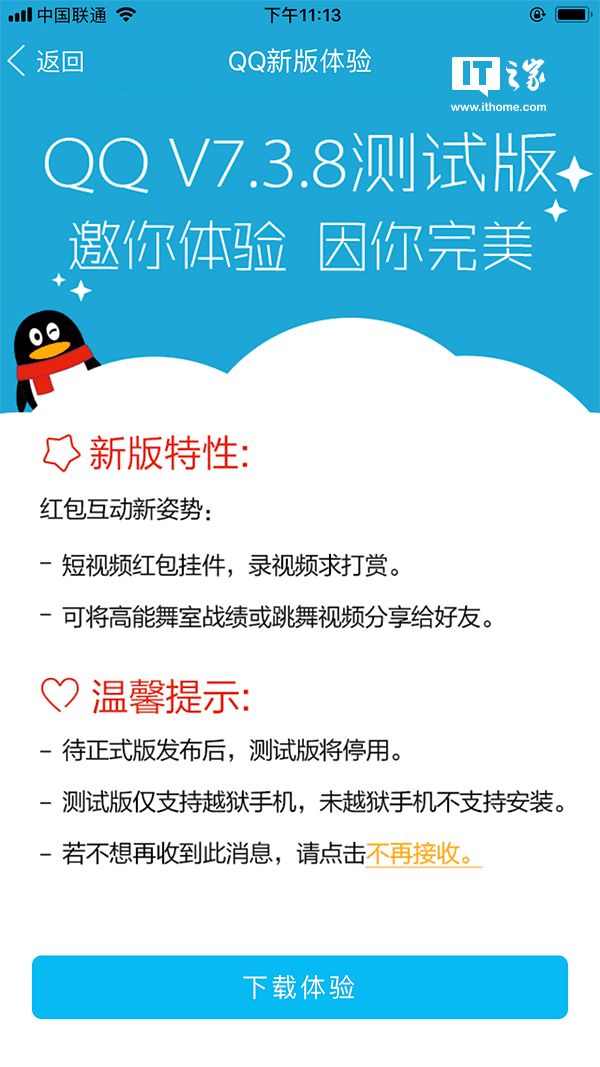Tap the 不再接收 link to stop messages

[x=422, y=854]
